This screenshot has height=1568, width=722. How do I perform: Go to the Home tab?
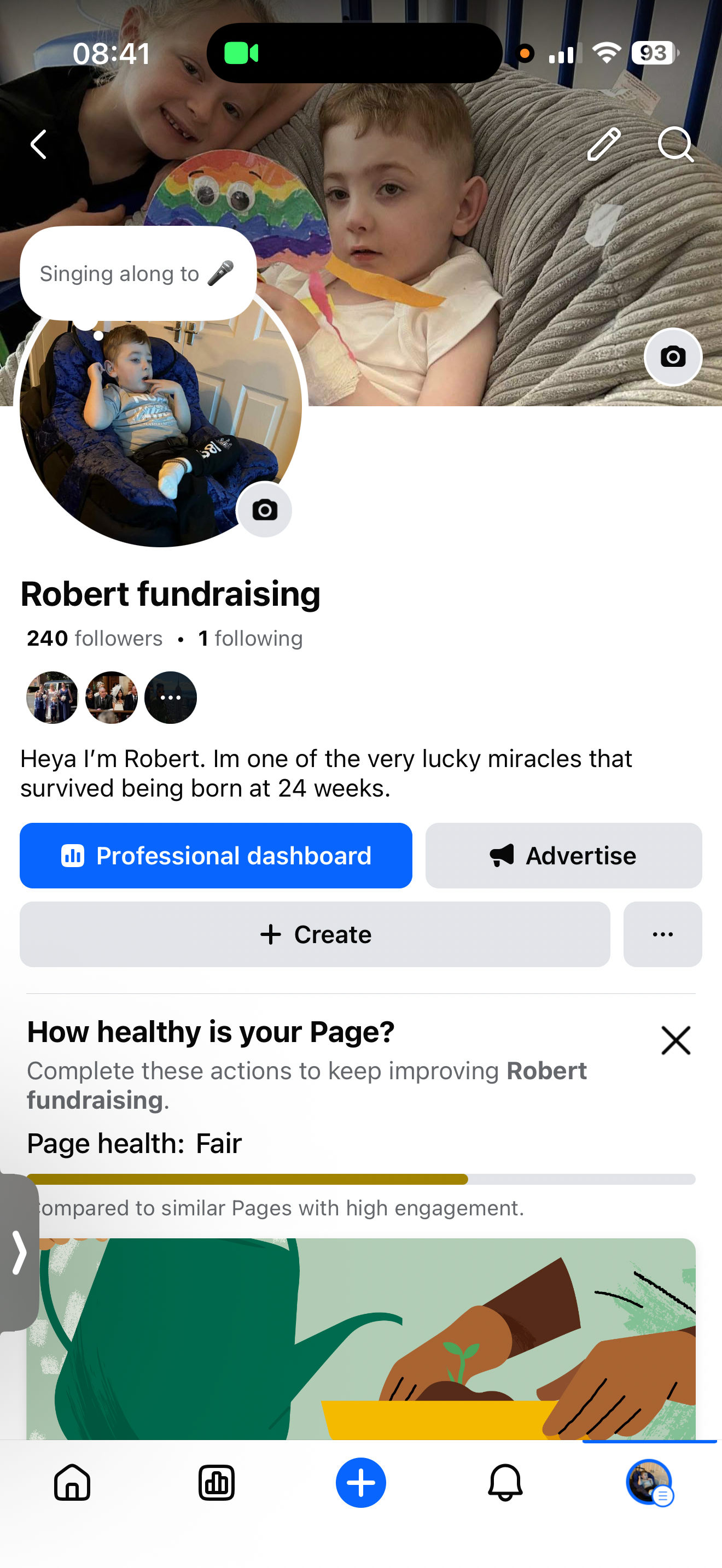click(72, 1483)
